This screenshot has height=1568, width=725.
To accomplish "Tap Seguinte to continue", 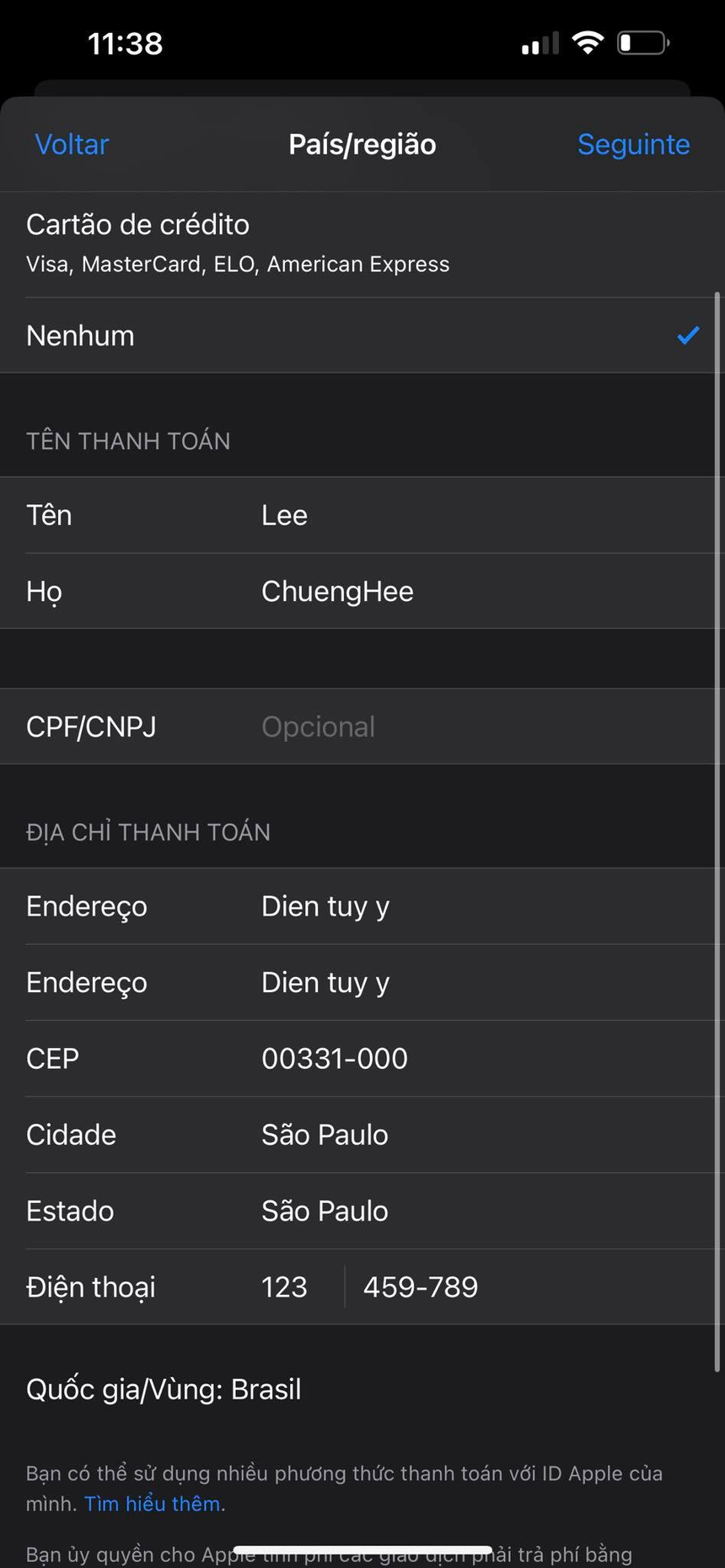I will pos(633,144).
